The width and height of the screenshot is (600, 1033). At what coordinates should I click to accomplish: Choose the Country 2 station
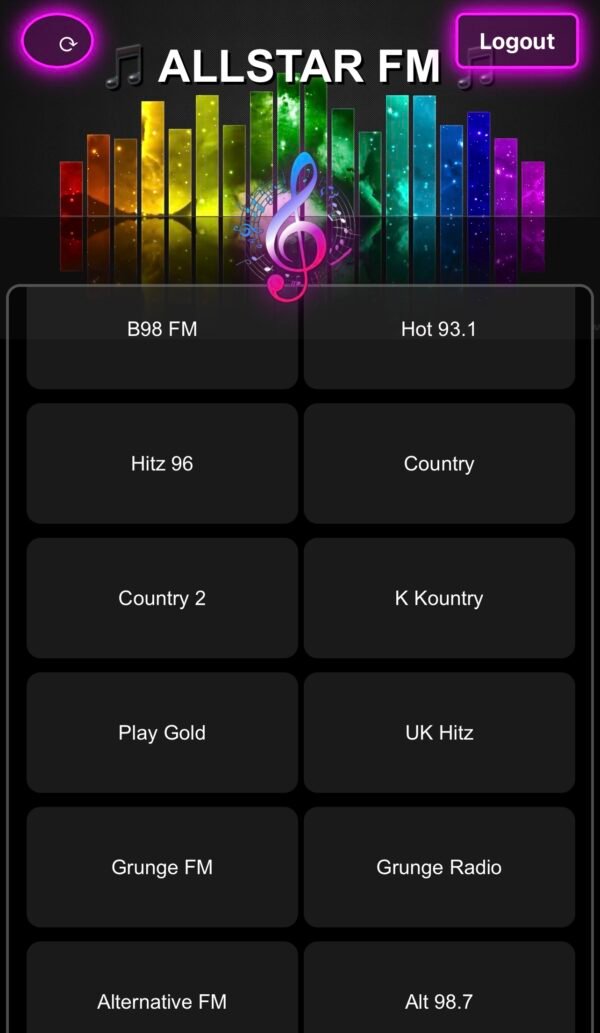point(162,598)
